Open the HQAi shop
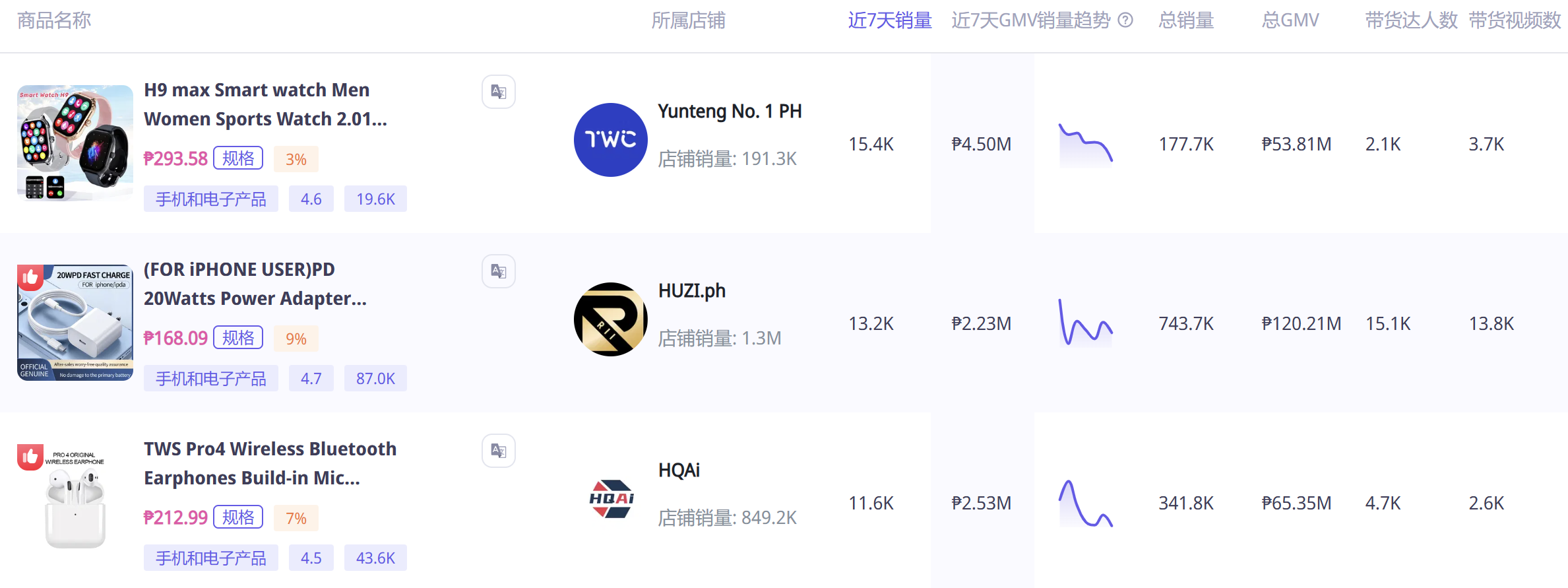Image resolution: width=1568 pixels, height=588 pixels. pos(679,471)
